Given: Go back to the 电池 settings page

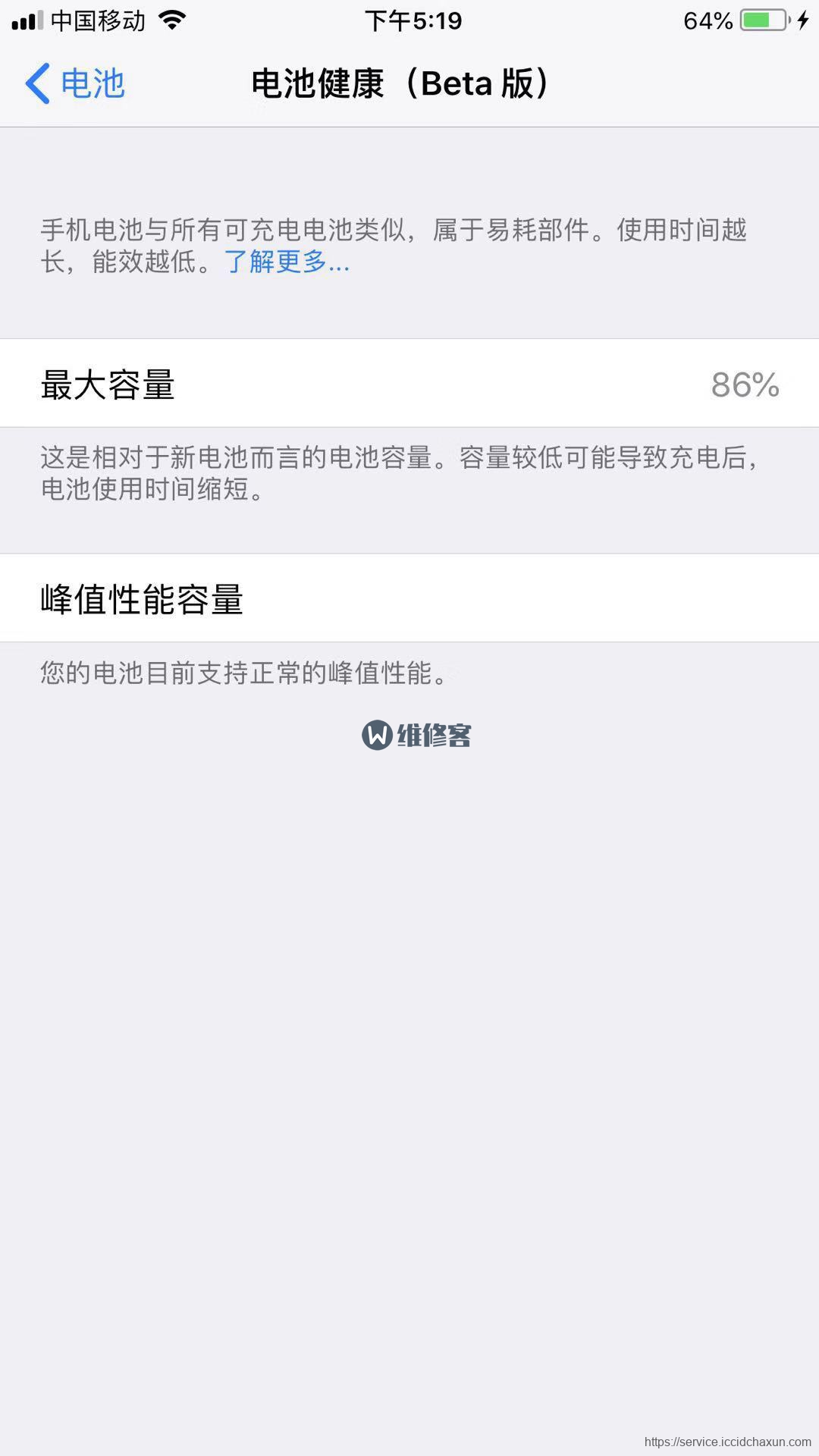Looking at the screenshot, I should pyautogui.click(x=75, y=83).
